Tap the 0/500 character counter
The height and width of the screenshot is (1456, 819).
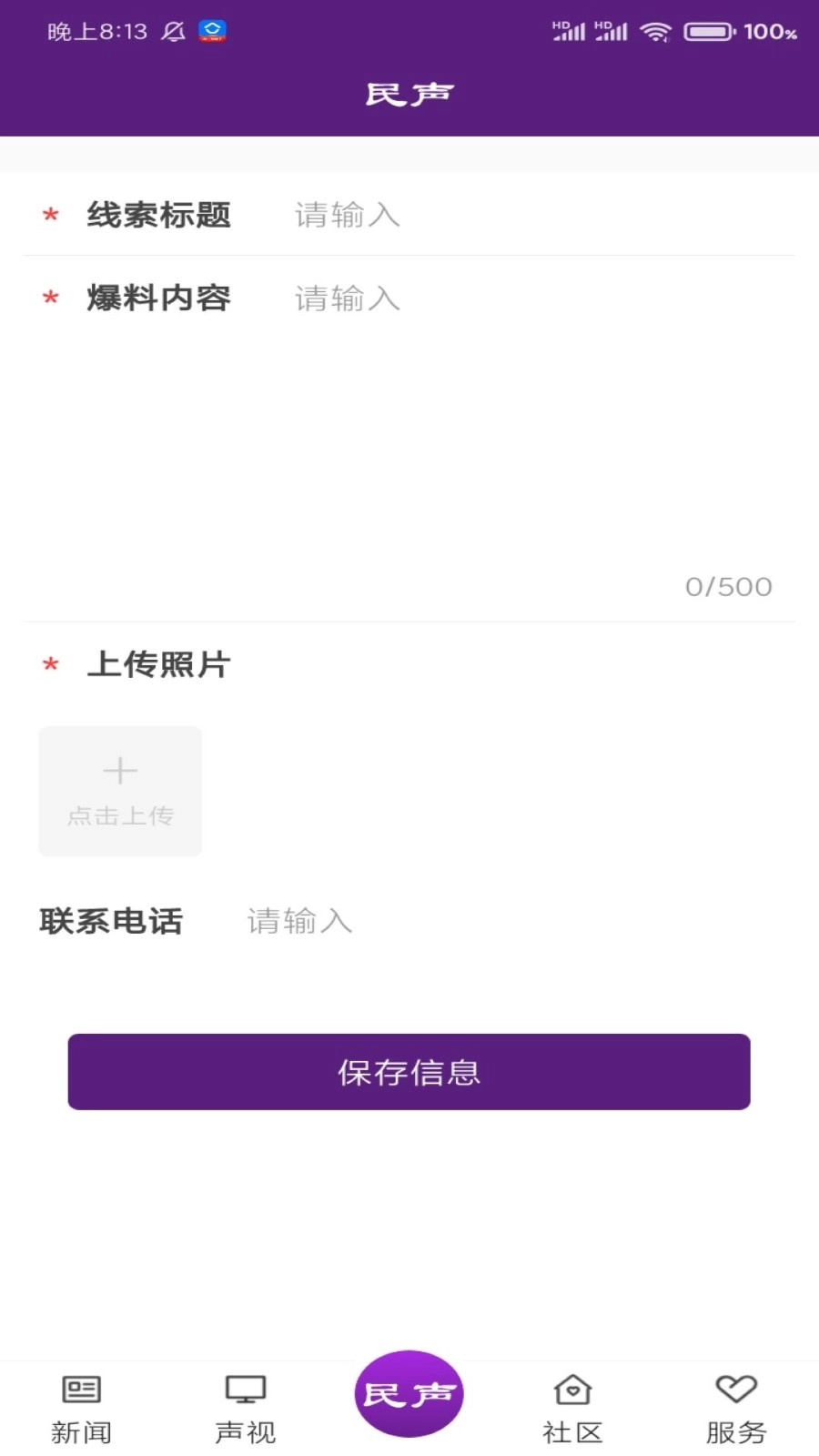point(727,586)
